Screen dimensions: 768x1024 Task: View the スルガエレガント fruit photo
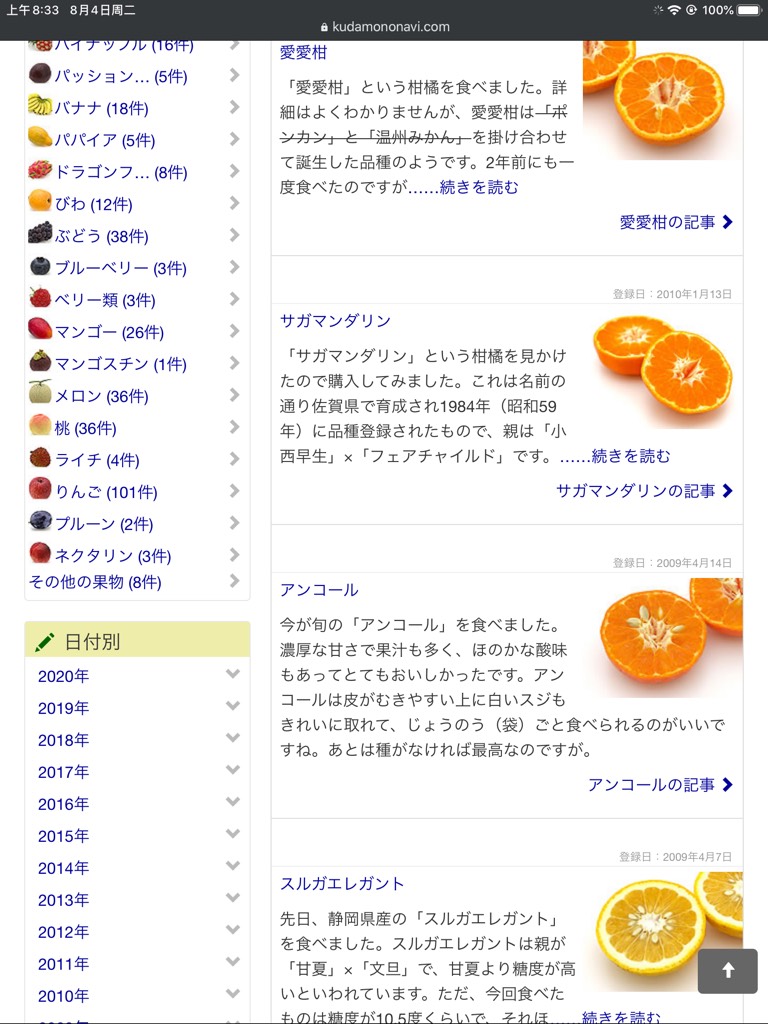click(665, 925)
